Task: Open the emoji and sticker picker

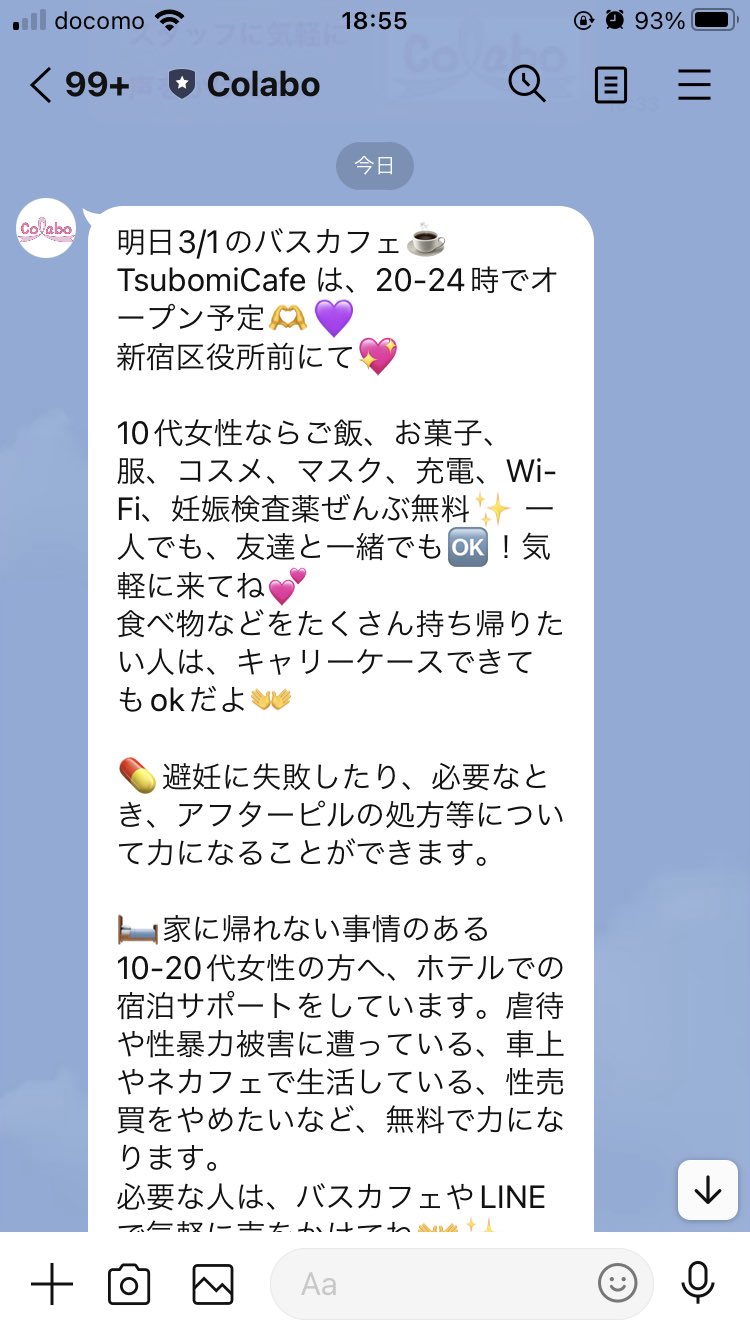Action: [x=617, y=1284]
